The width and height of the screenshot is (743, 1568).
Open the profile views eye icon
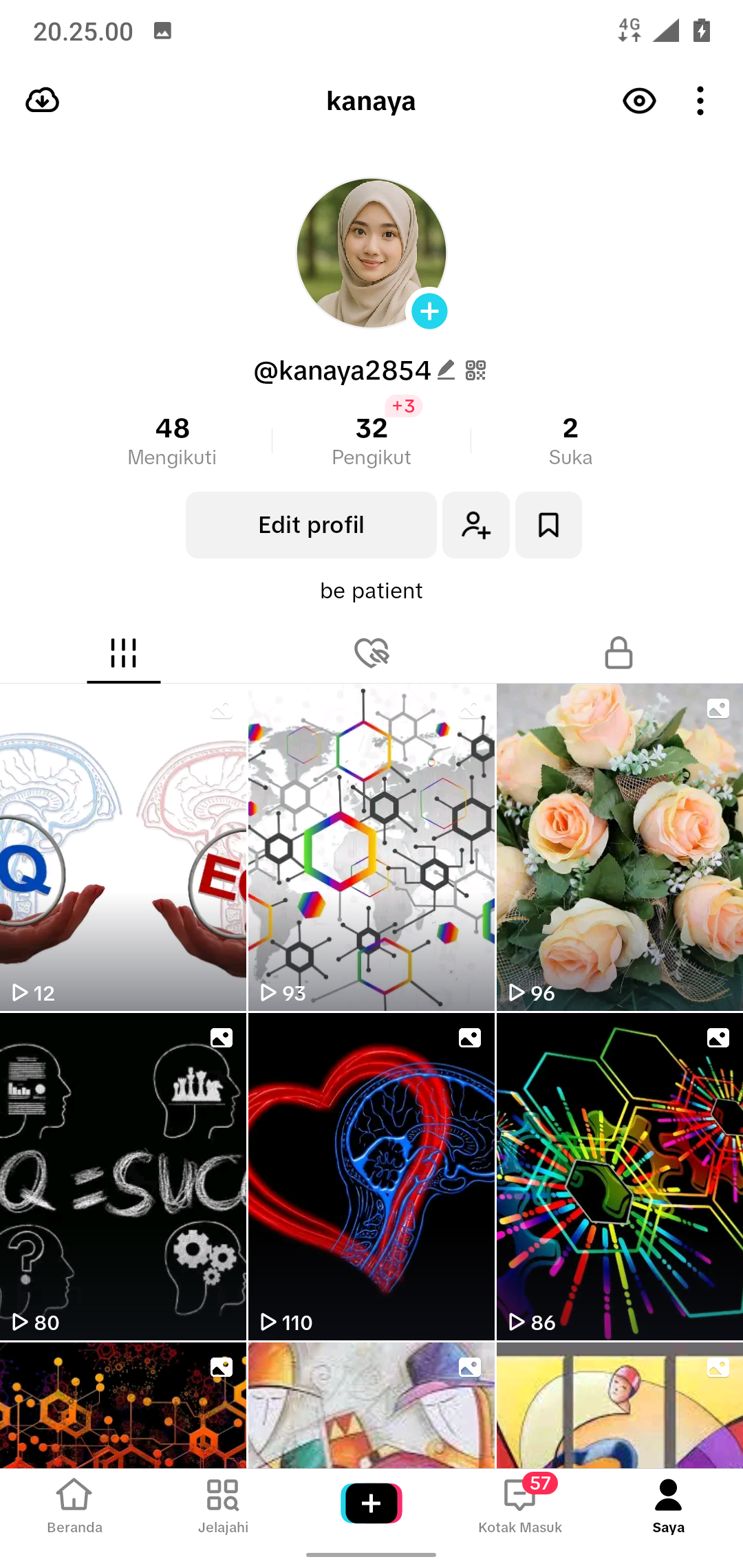pyautogui.click(x=639, y=101)
